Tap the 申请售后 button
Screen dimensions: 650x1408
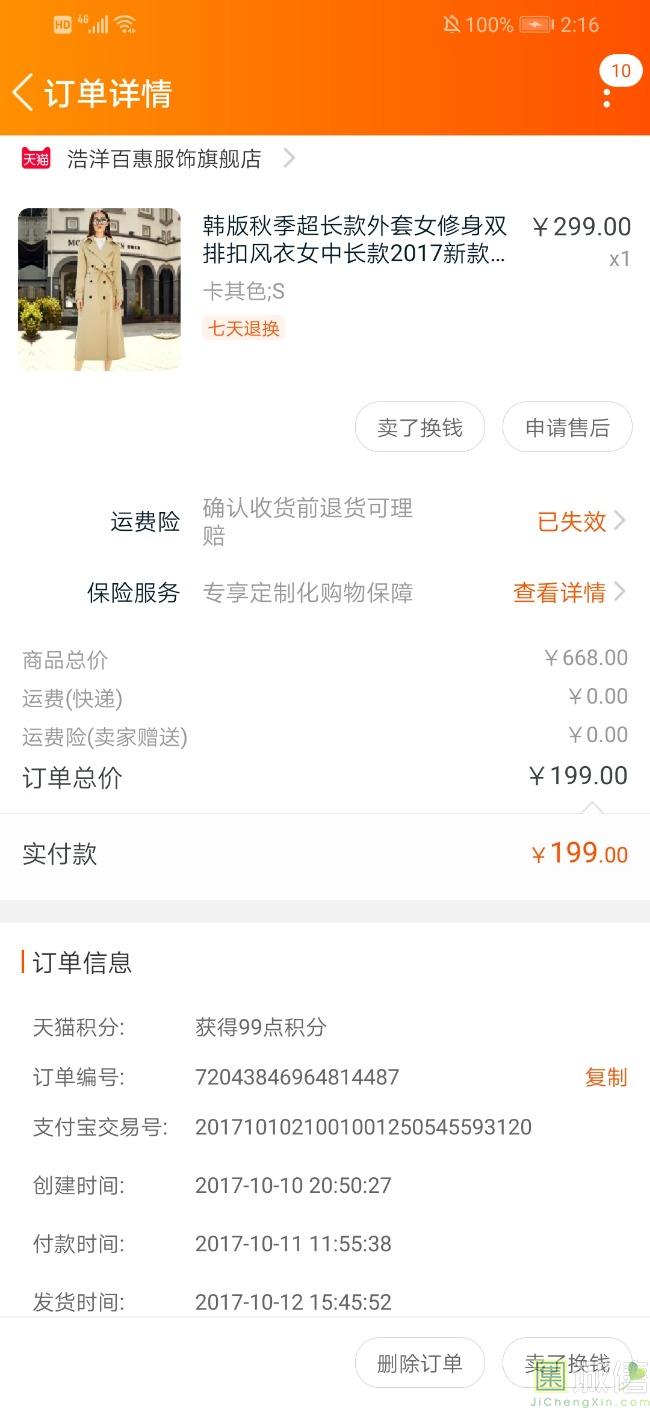[567, 428]
